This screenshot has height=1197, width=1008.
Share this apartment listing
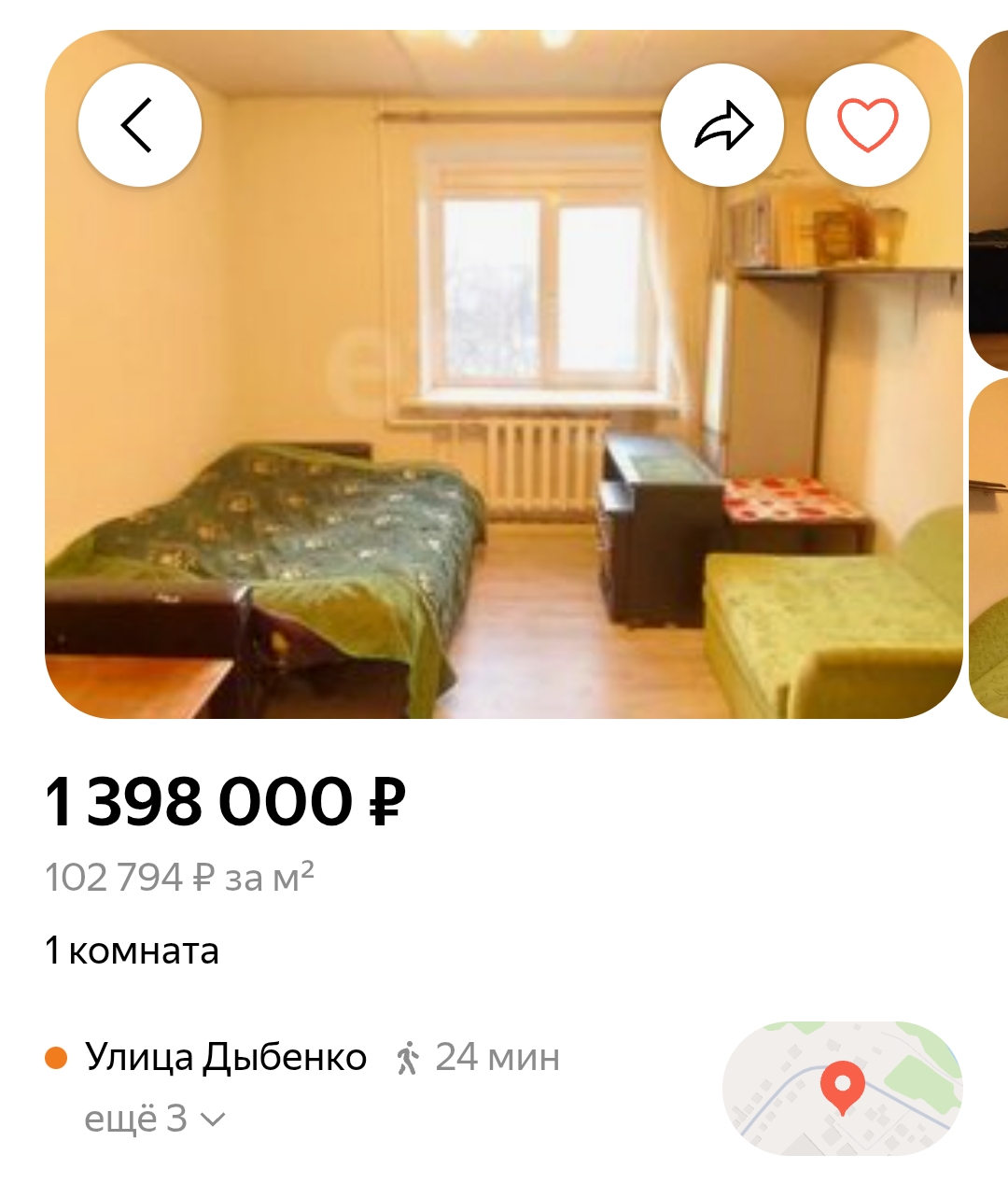(x=721, y=125)
